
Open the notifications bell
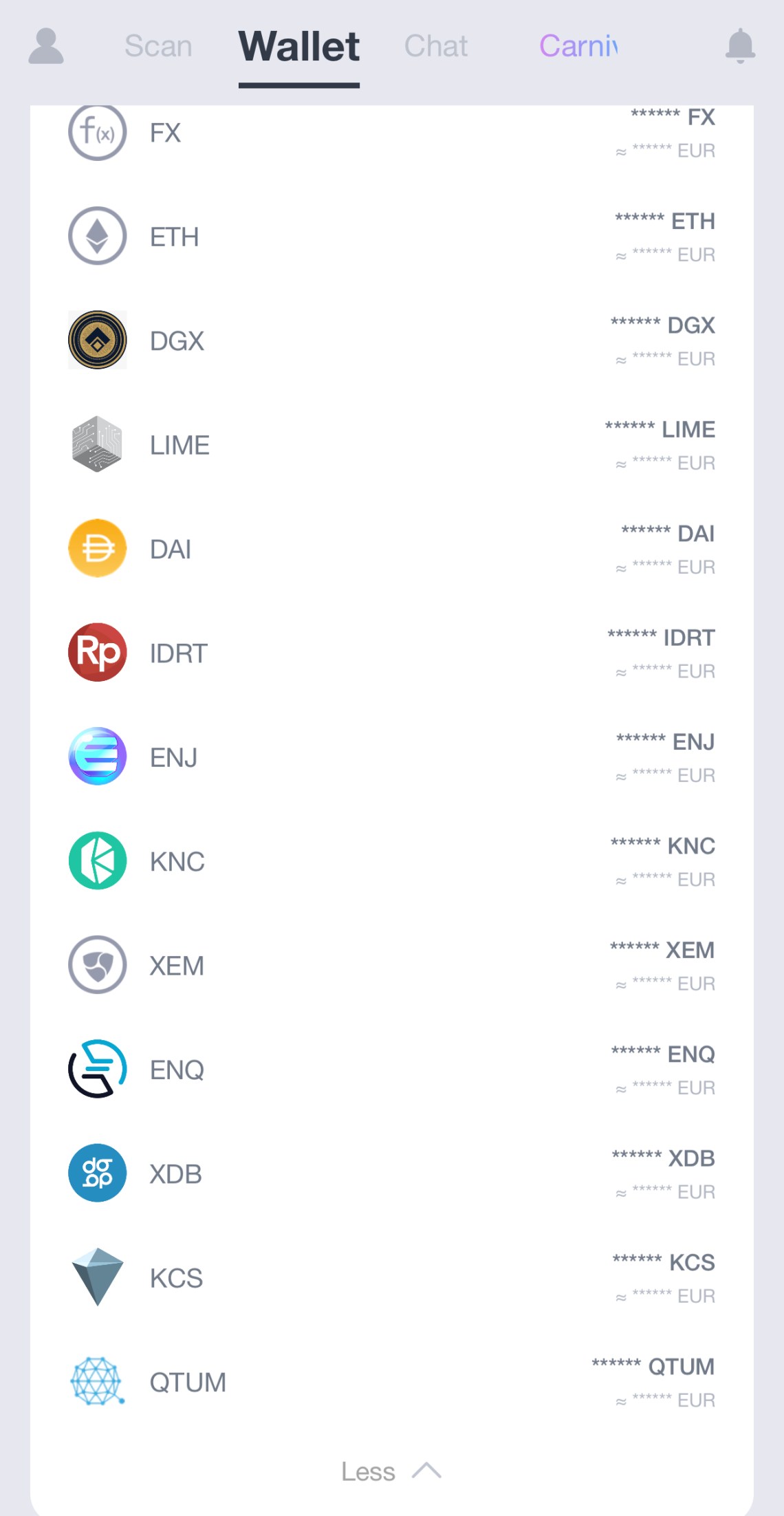(740, 46)
